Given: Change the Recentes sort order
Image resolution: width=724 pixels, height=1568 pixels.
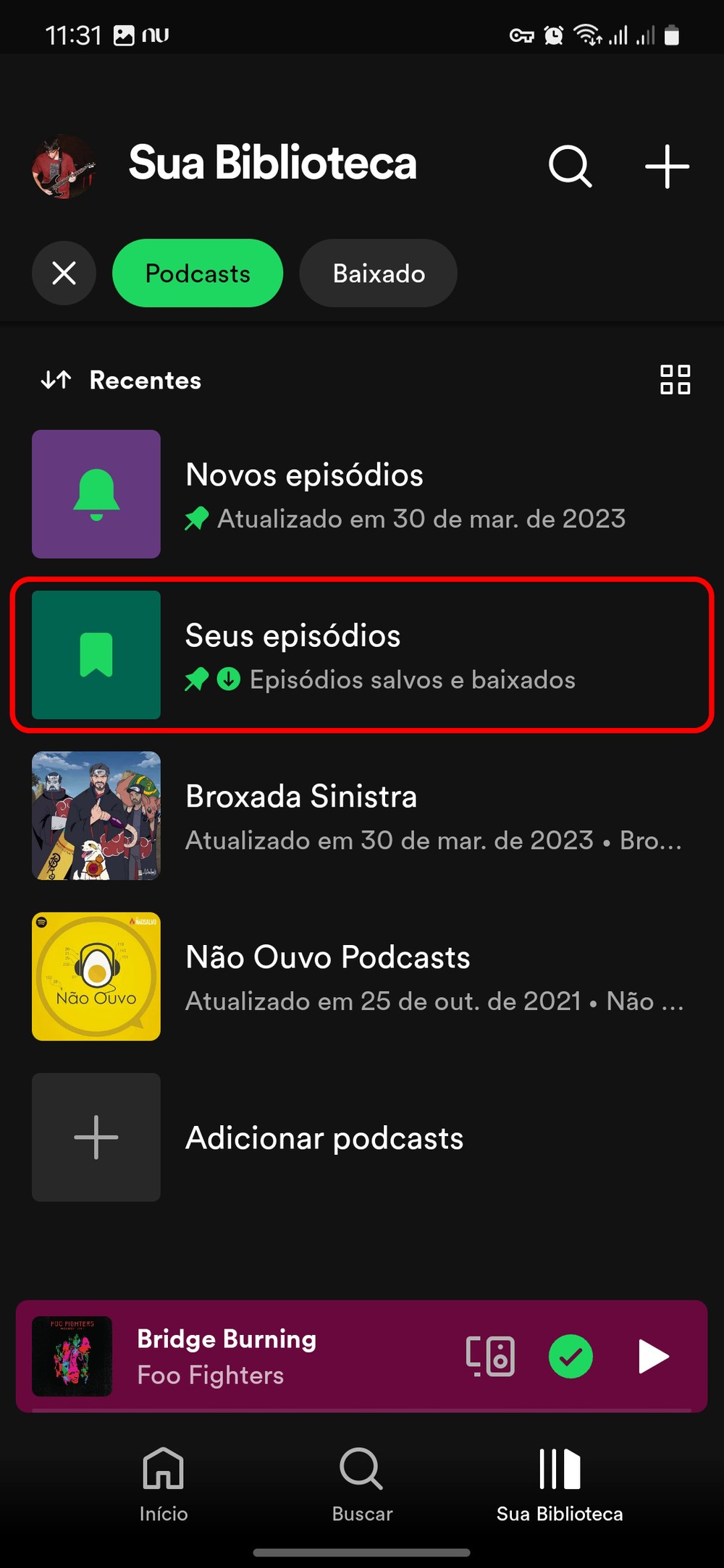Looking at the screenshot, I should click(x=122, y=380).
